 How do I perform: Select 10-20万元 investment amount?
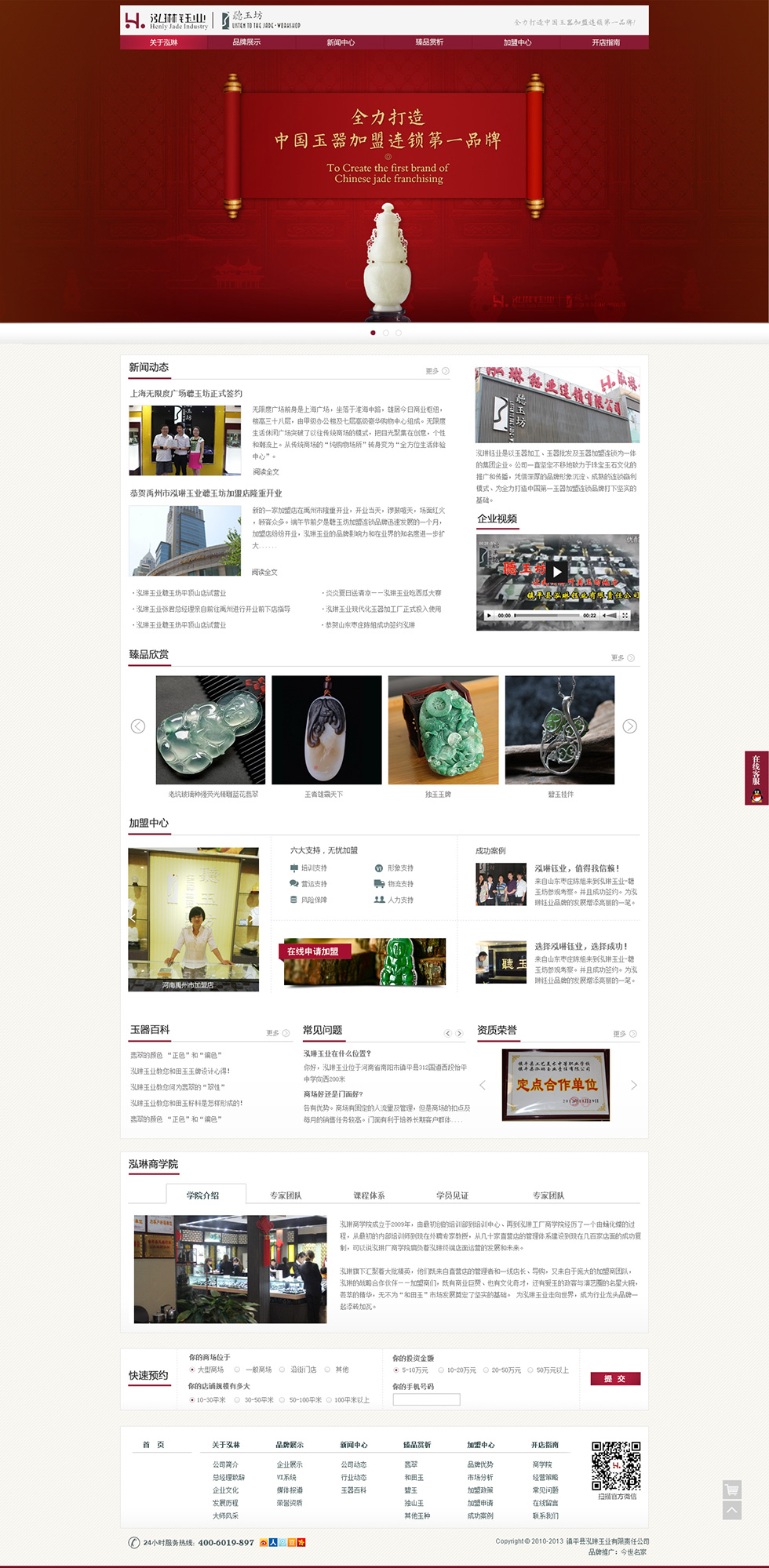(441, 1370)
